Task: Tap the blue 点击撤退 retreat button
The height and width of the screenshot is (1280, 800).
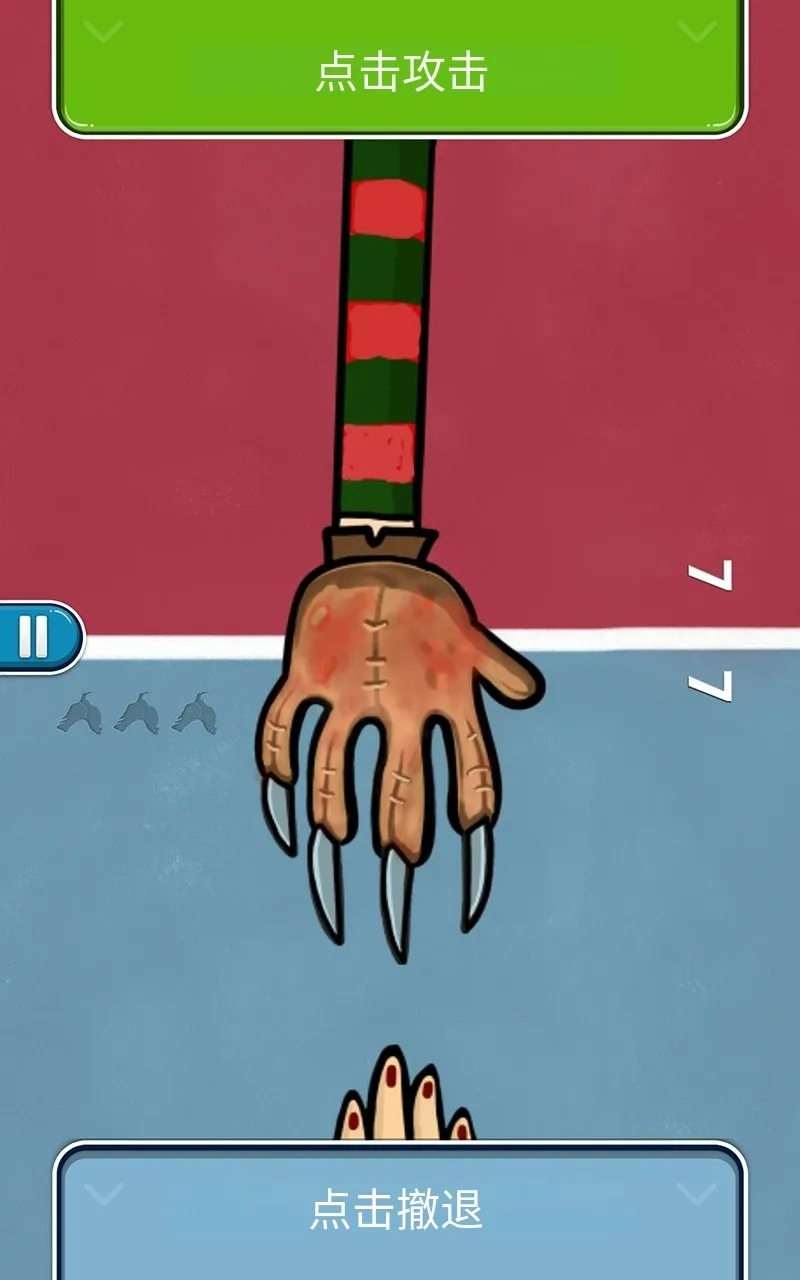Action: point(400,1210)
